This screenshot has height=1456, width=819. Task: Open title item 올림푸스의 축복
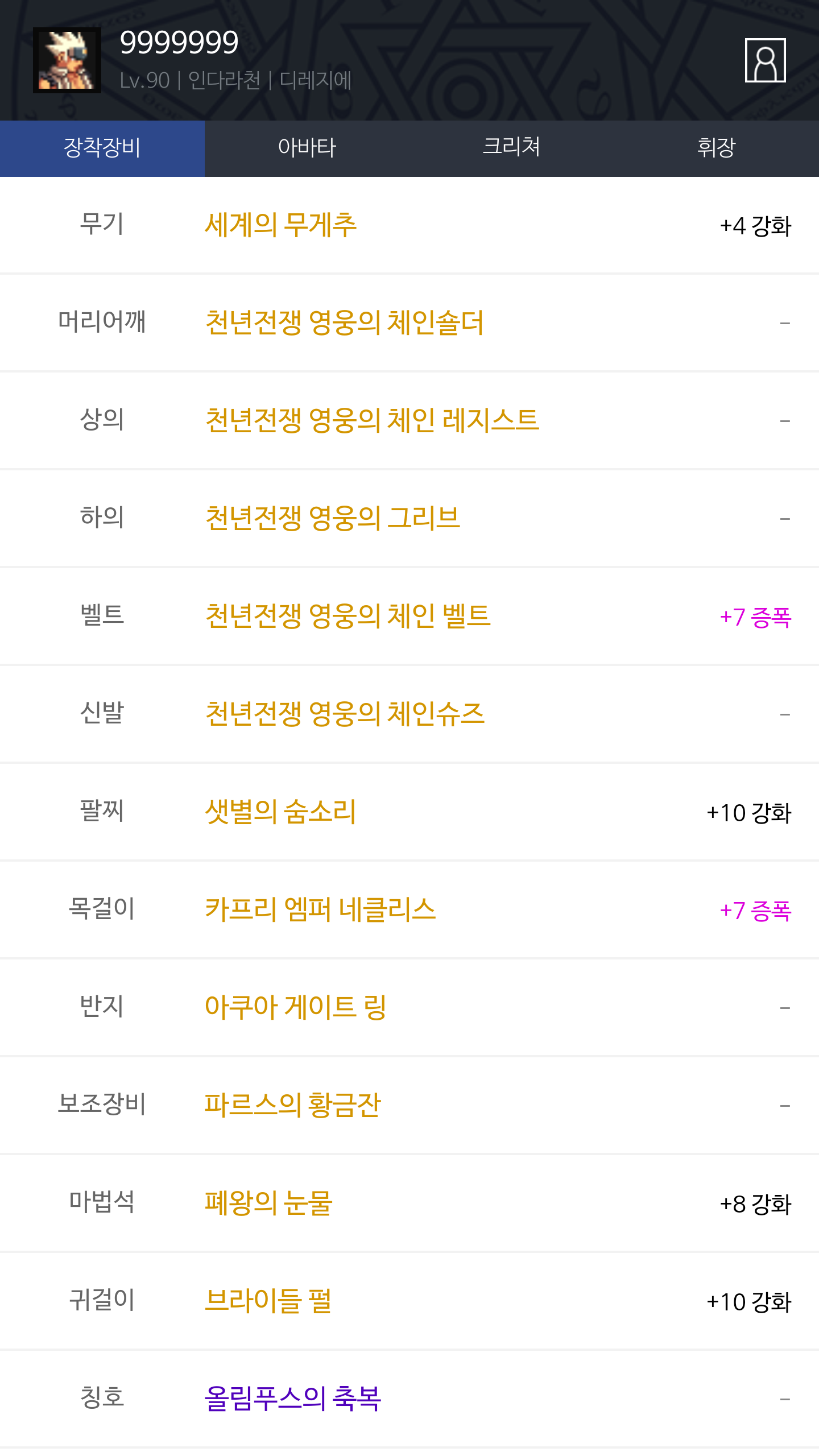point(292,1399)
